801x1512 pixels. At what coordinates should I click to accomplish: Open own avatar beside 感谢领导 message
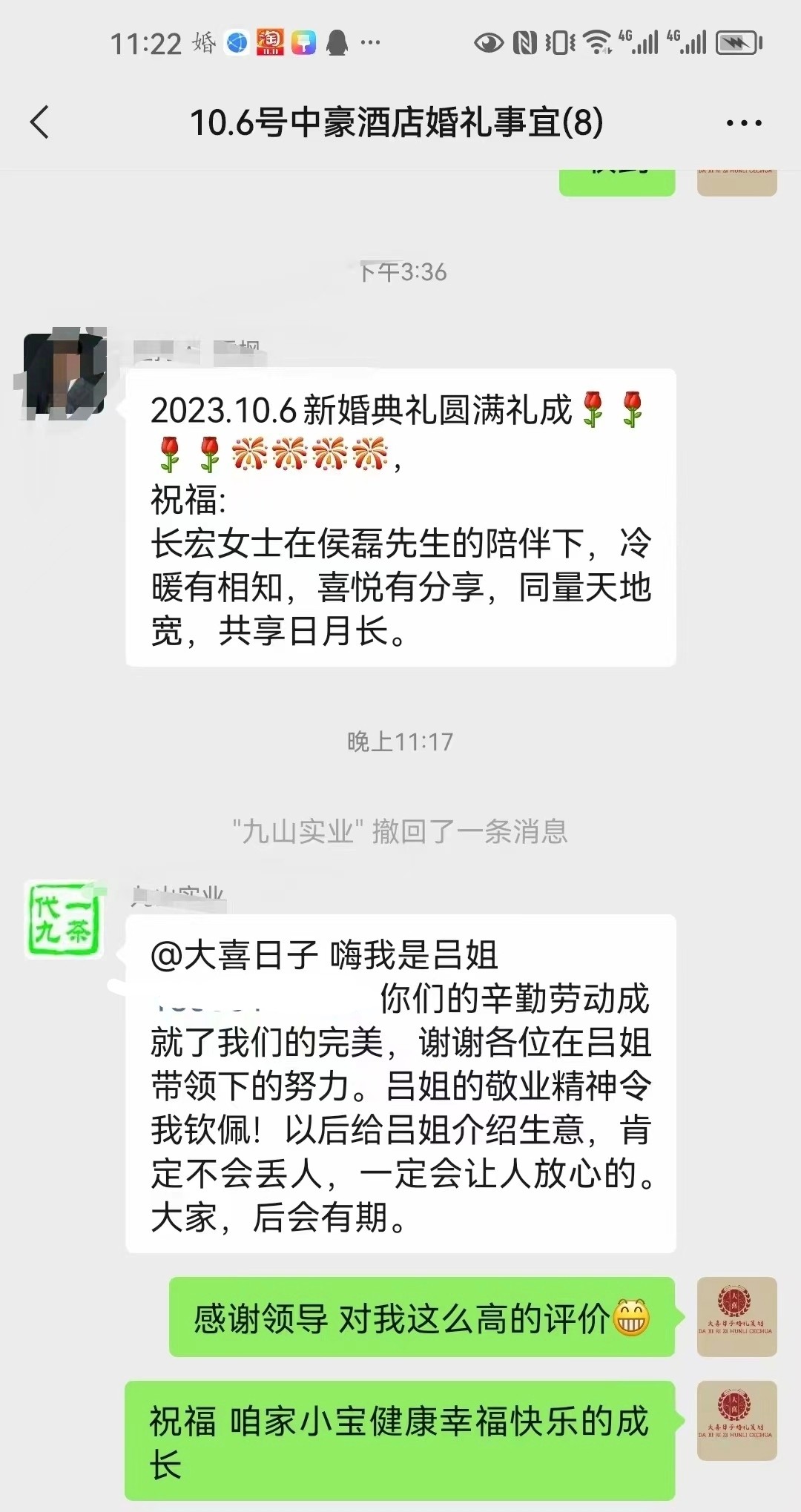[736, 1317]
